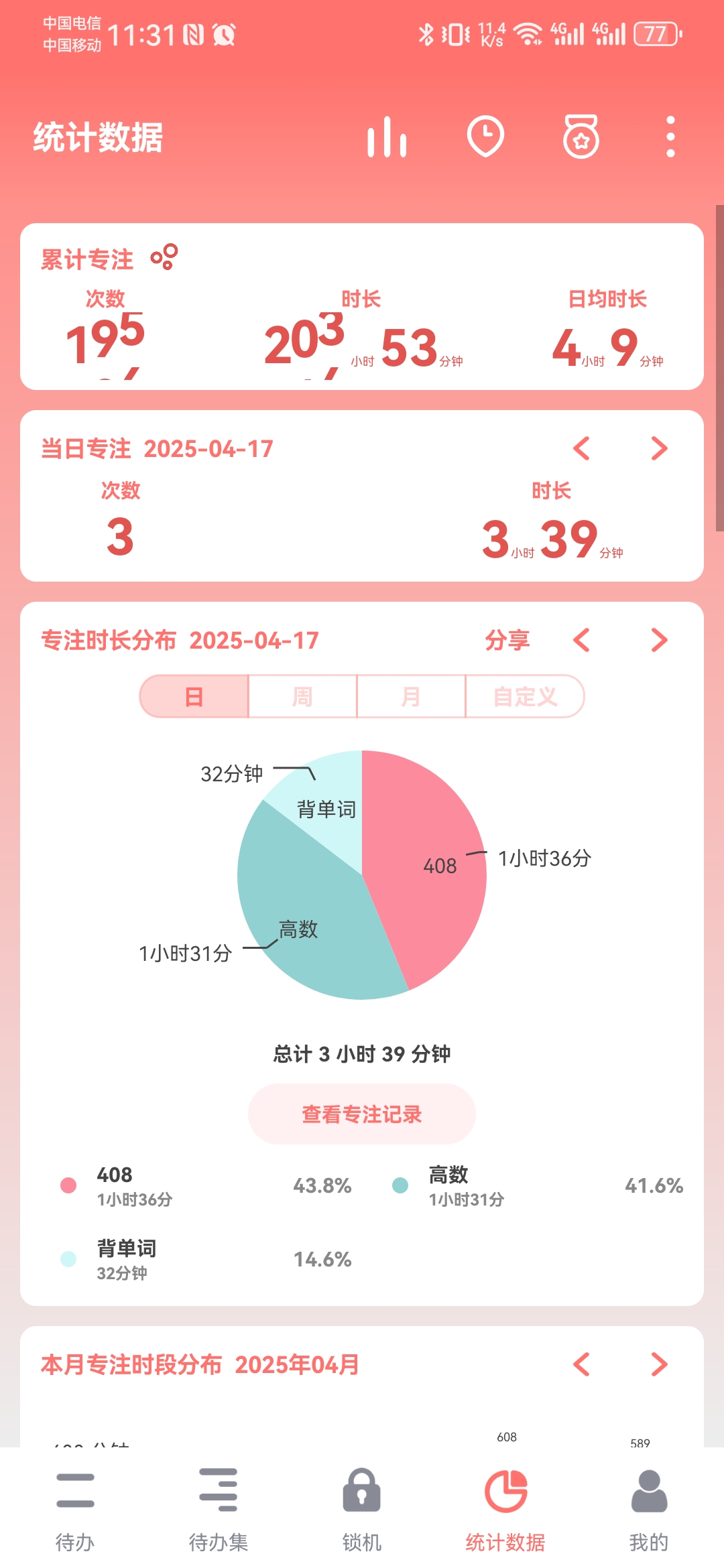The height and width of the screenshot is (1568, 724).
Task: Show previous date in 专注时长分布
Action: point(582,640)
